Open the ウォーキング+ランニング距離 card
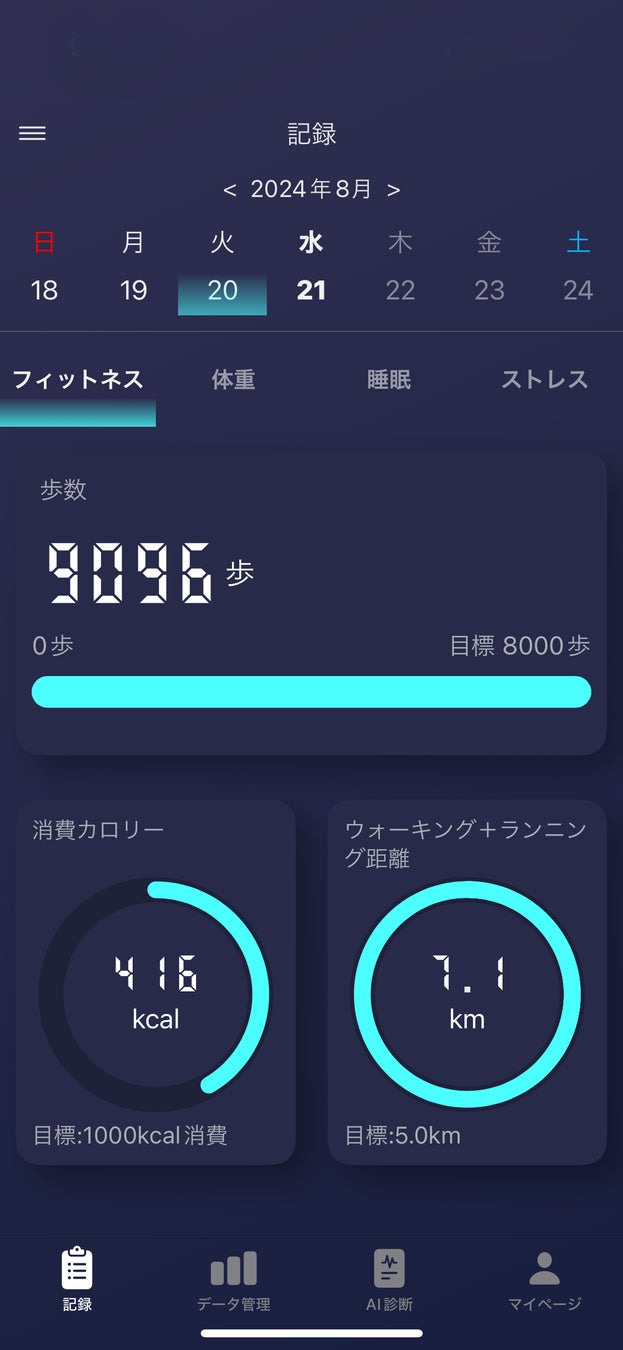 pos(467,982)
